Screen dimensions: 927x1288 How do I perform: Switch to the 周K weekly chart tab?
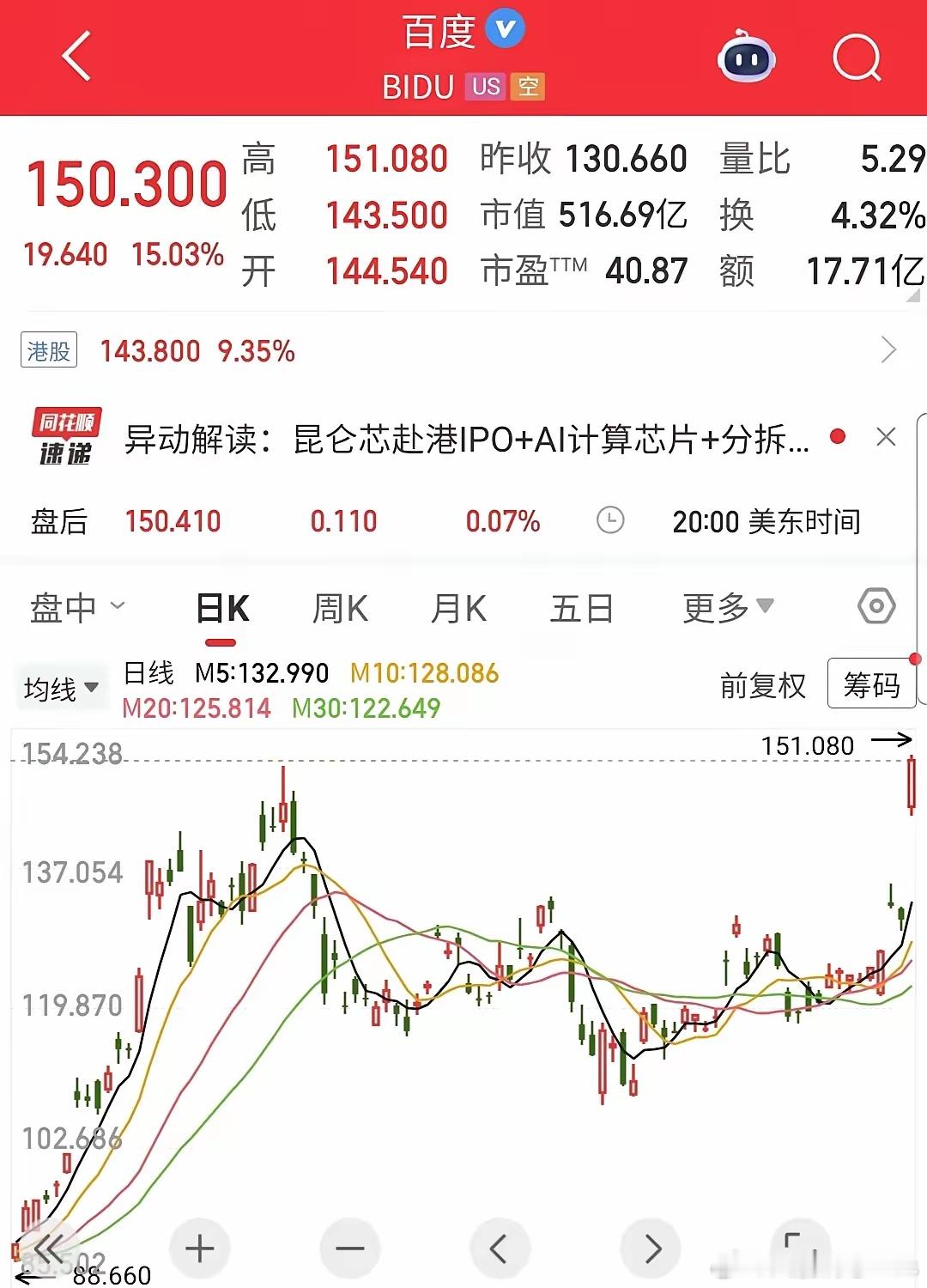pyautogui.click(x=340, y=607)
